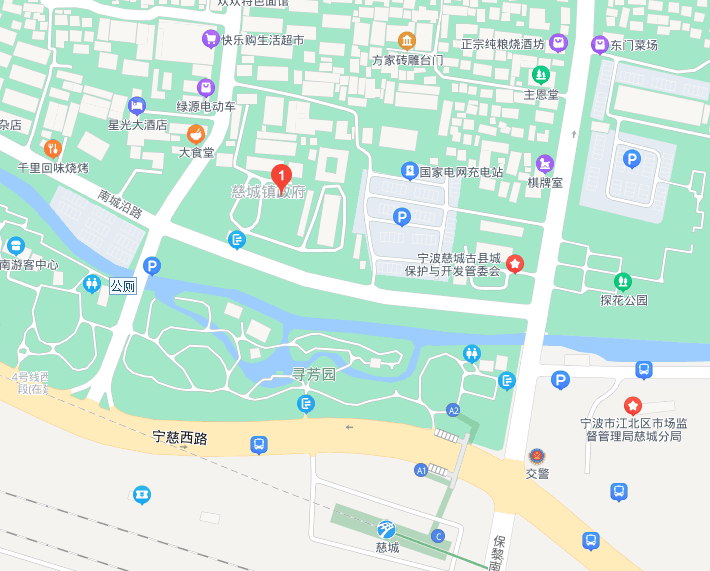Select the 公厕 public toilet marker

pyautogui.click(x=92, y=285)
